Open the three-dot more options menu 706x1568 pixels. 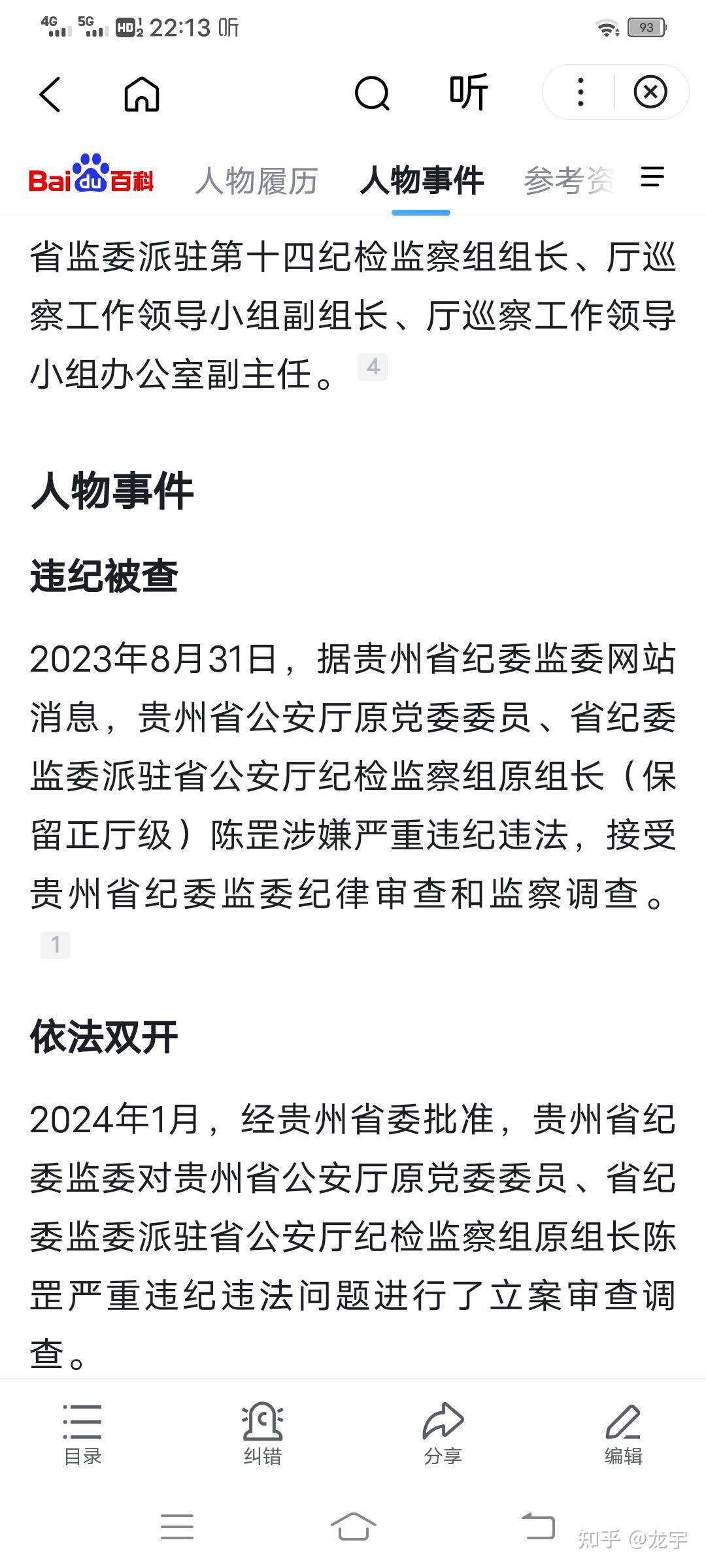click(x=580, y=92)
